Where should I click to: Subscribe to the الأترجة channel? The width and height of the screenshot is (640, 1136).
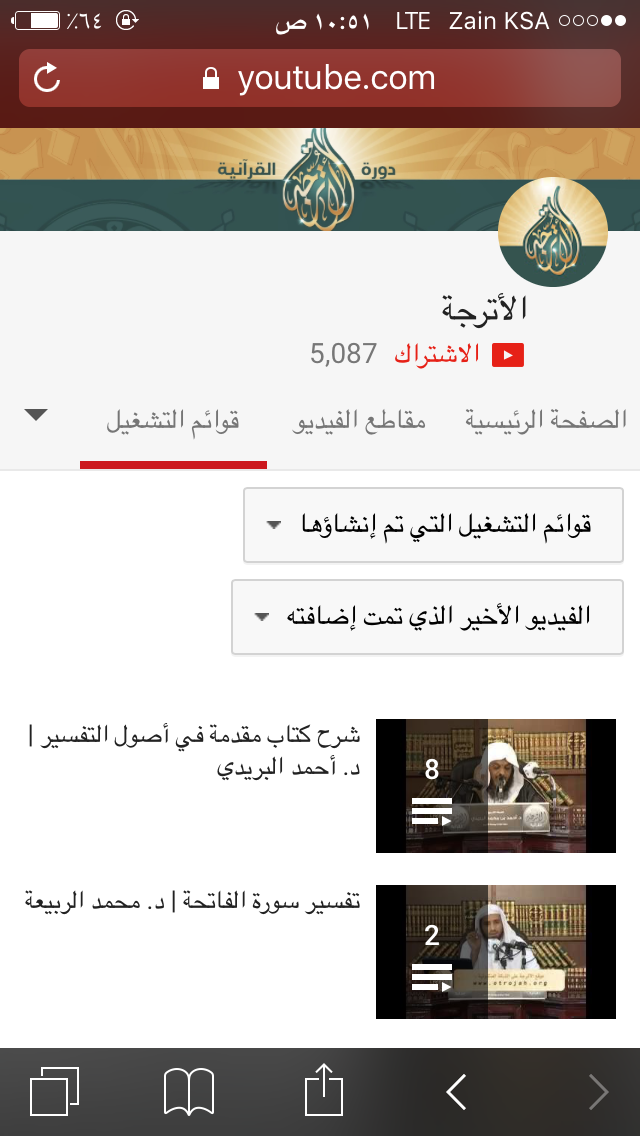pos(459,354)
